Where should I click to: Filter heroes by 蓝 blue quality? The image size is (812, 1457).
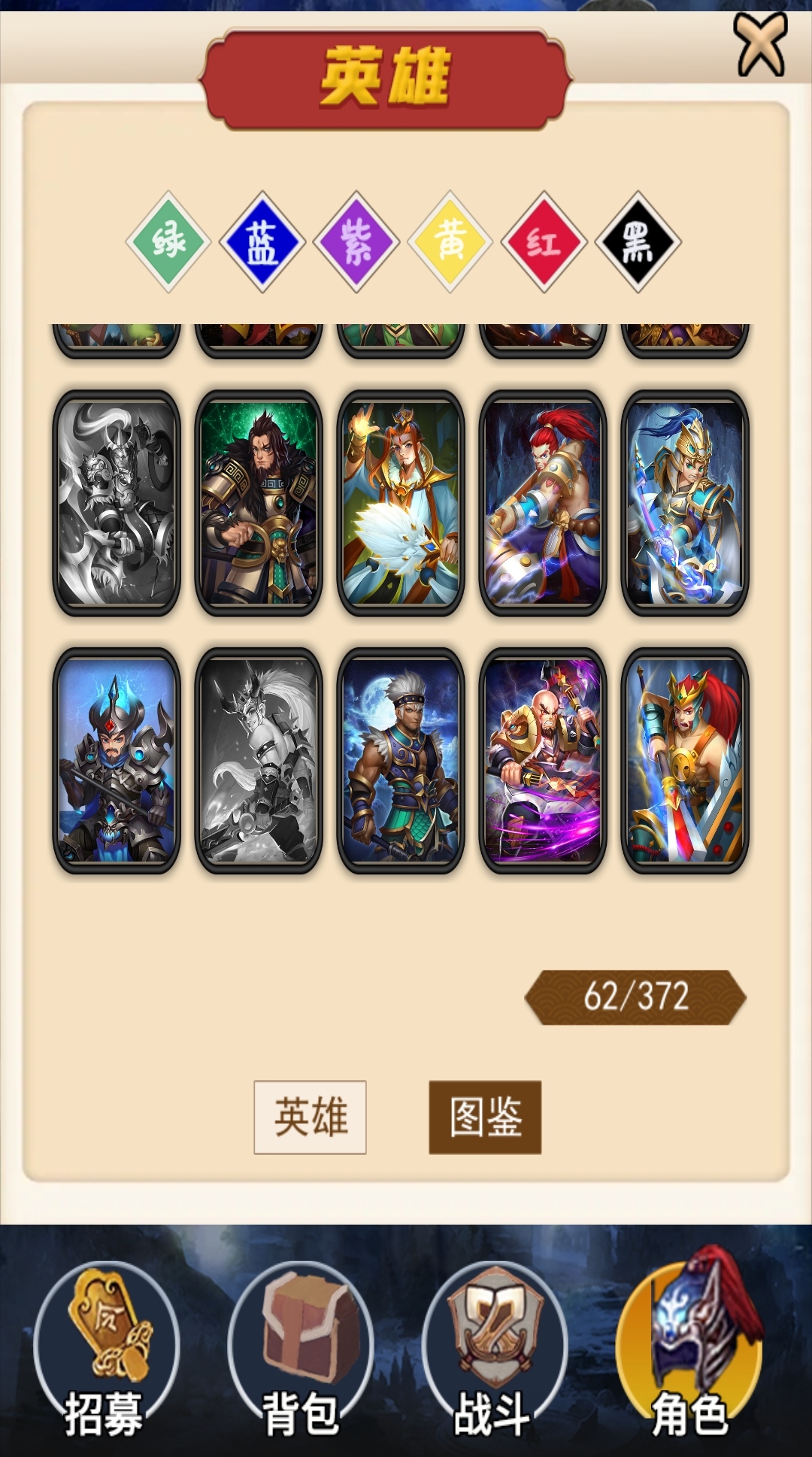[262, 242]
